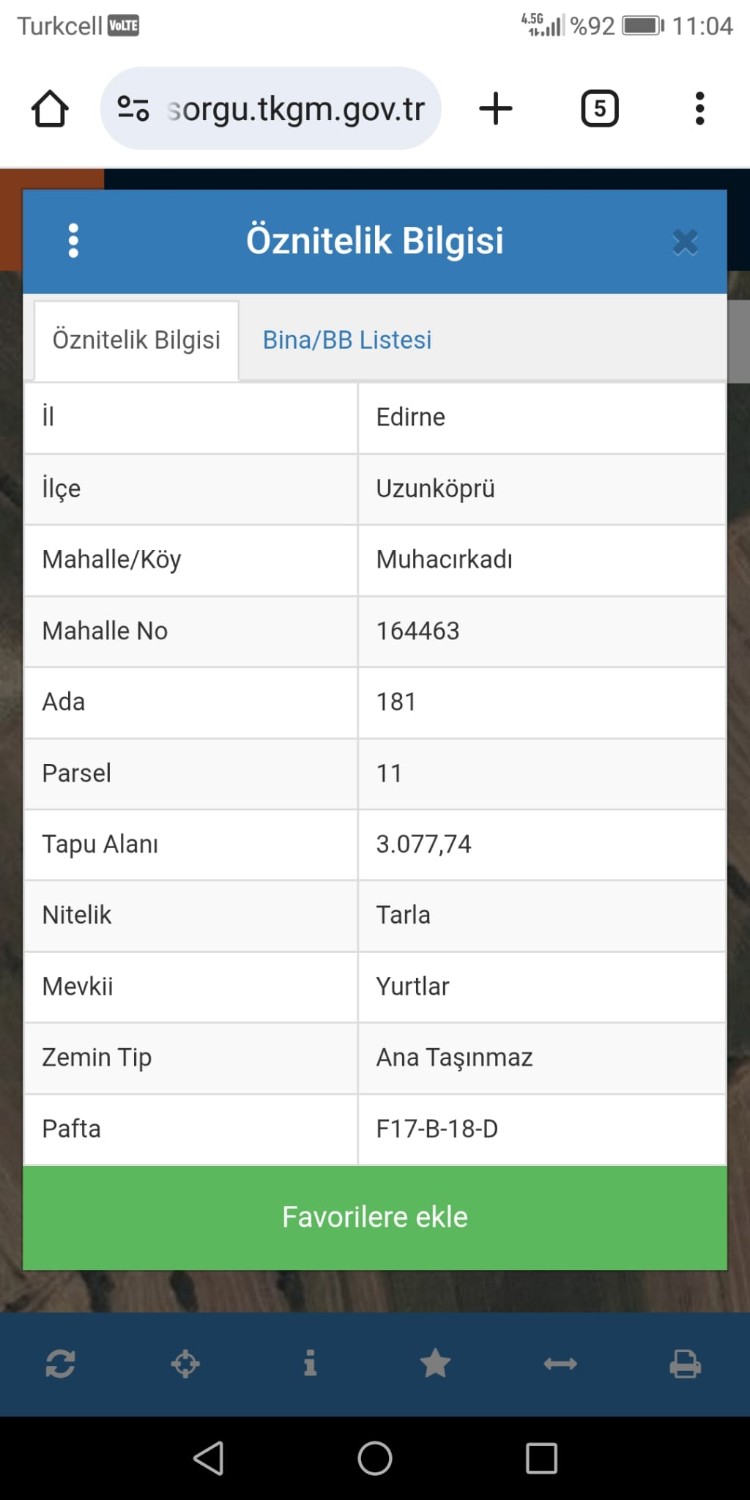This screenshot has height=1500, width=750.
Task: Select the Öznitelik Bilgisi tab
Action: tap(135, 340)
